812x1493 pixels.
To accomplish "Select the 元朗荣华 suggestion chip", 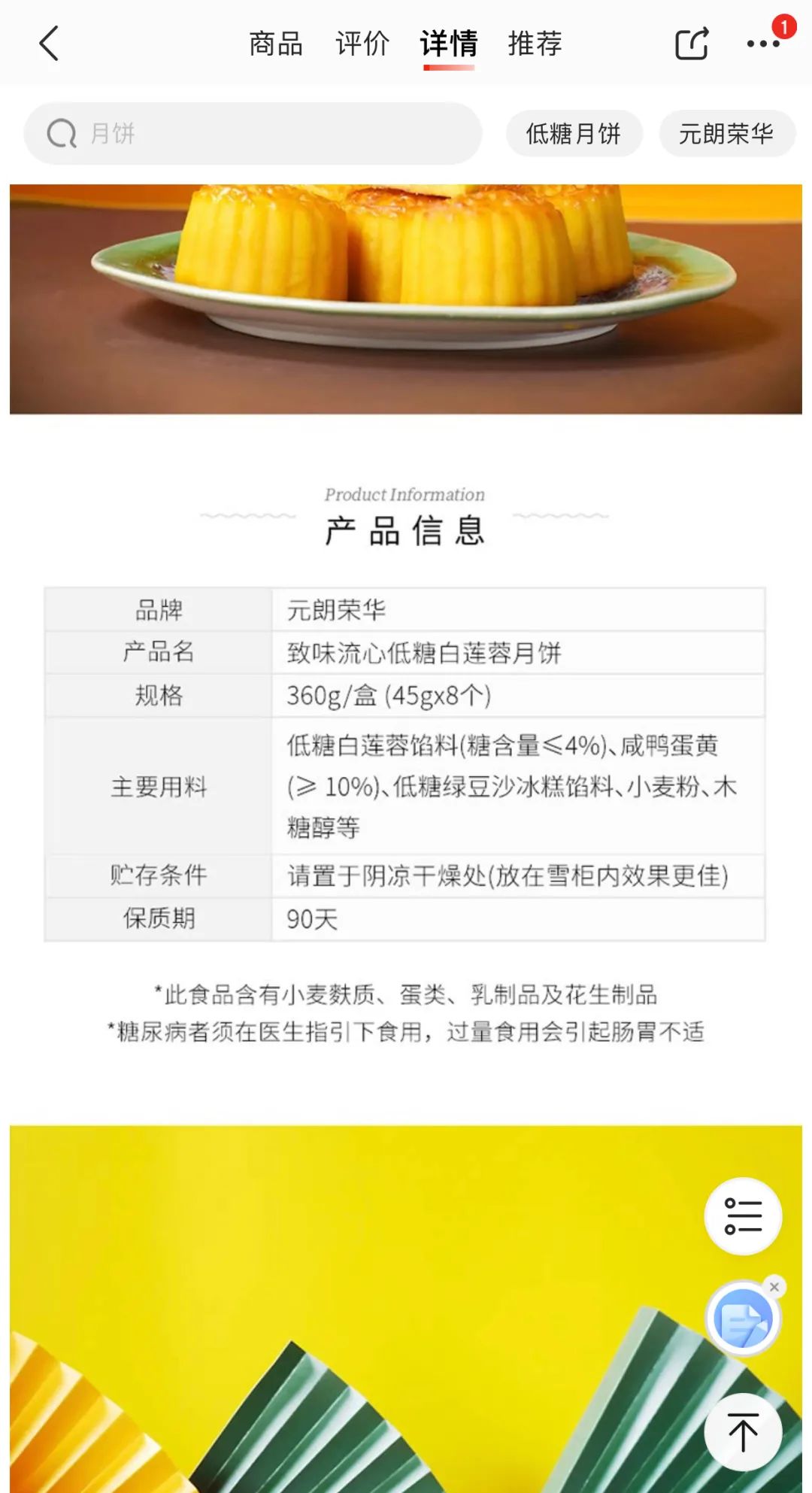I will (726, 134).
